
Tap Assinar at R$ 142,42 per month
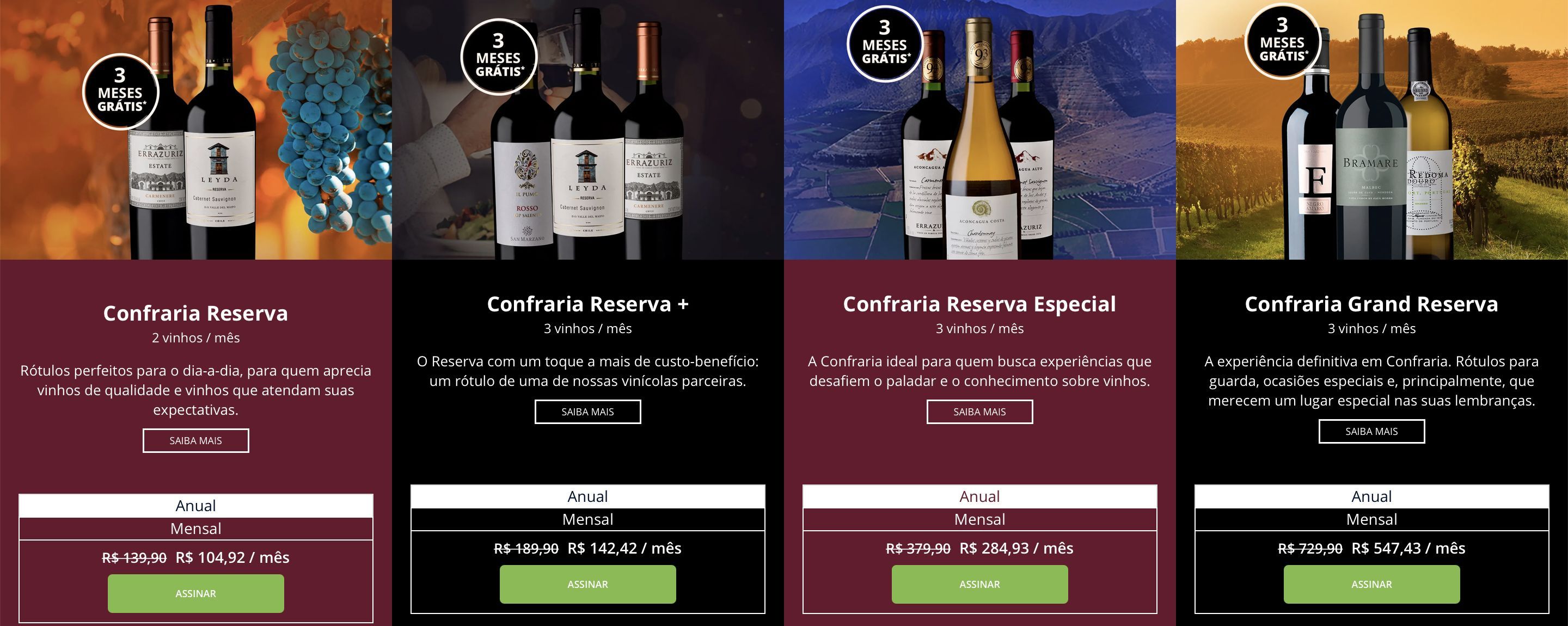pos(587,584)
